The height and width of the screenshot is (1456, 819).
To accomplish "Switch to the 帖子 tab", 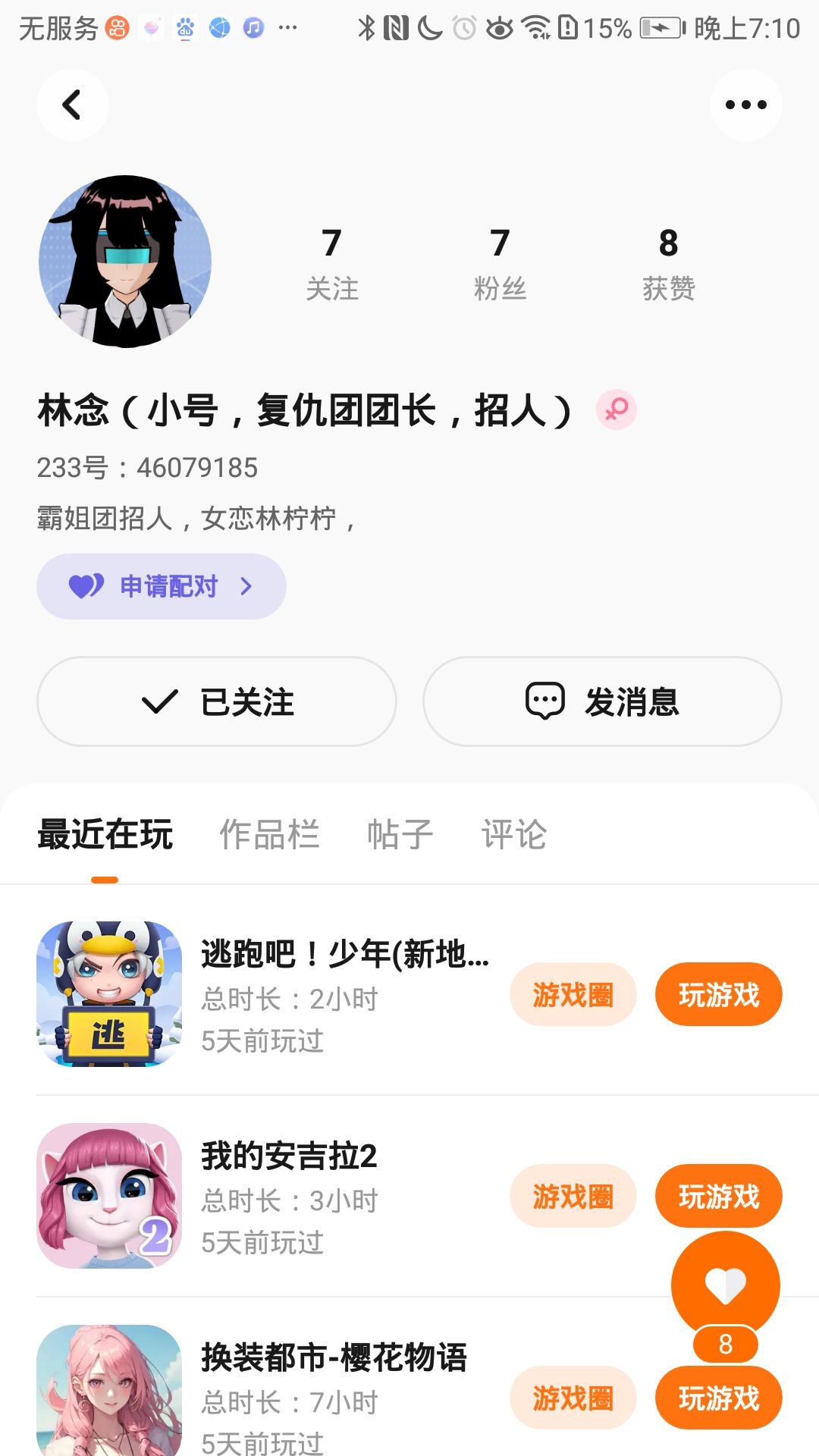I will (400, 834).
